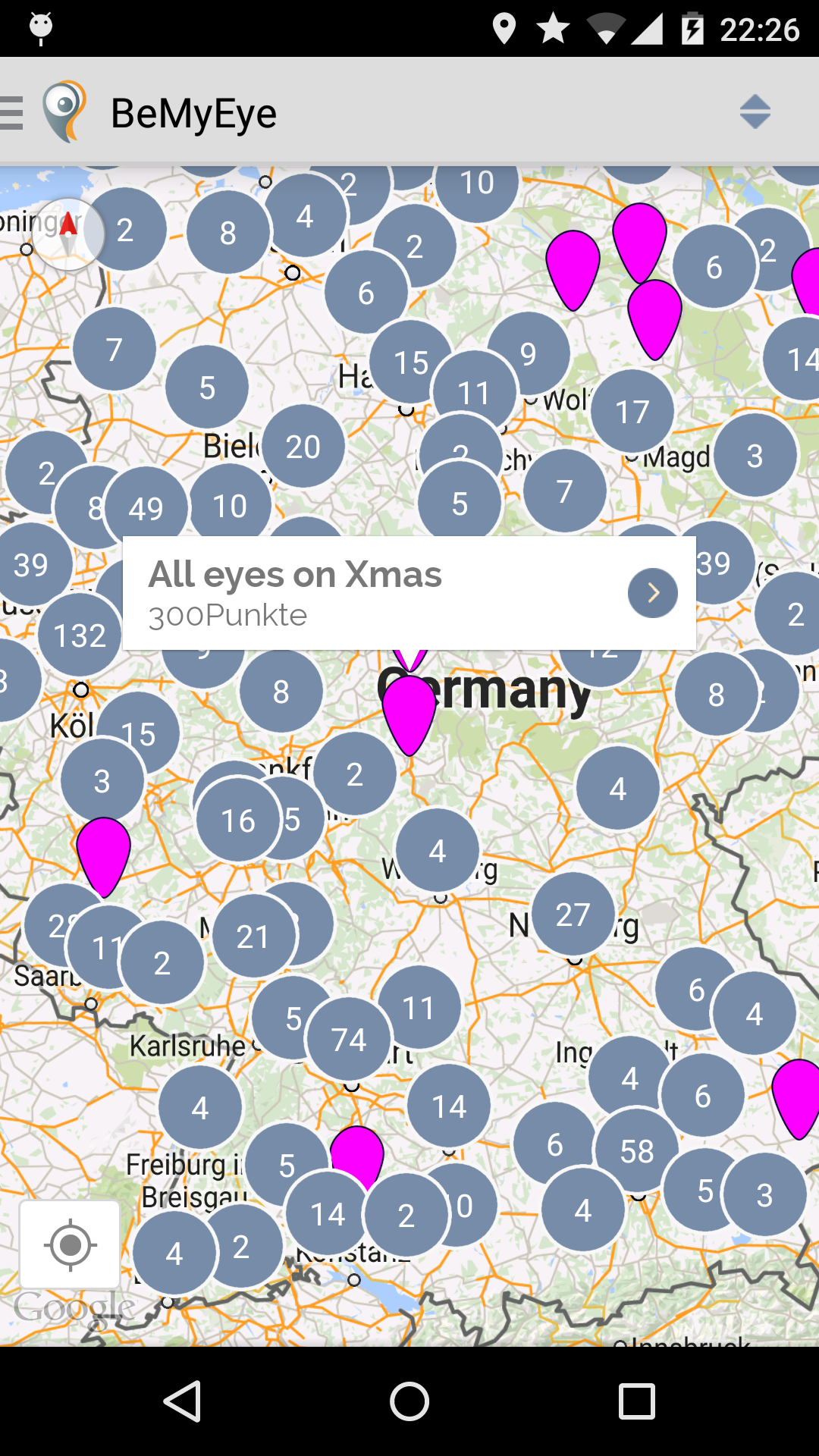This screenshot has height=1456, width=819.
Task: Expand the cluster marker labeled 49
Action: point(146,508)
